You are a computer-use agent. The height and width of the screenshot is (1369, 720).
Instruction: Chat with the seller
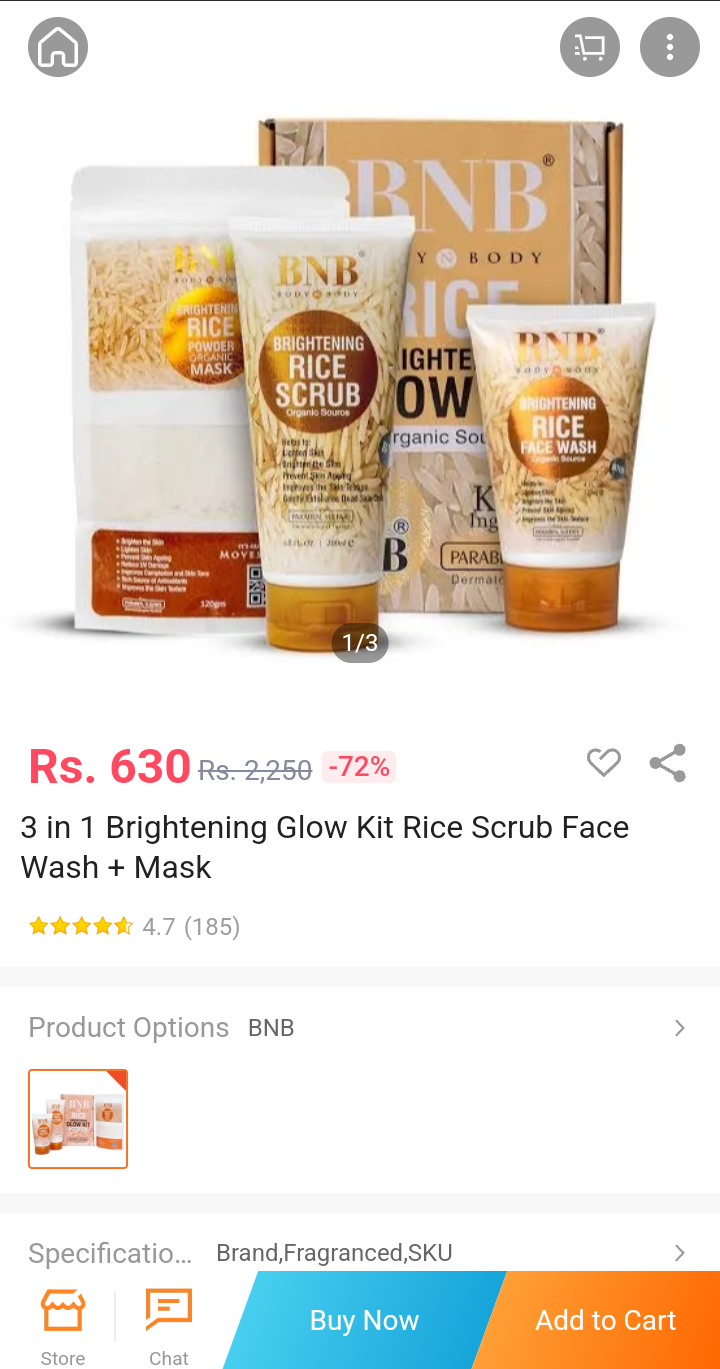point(168,1325)
